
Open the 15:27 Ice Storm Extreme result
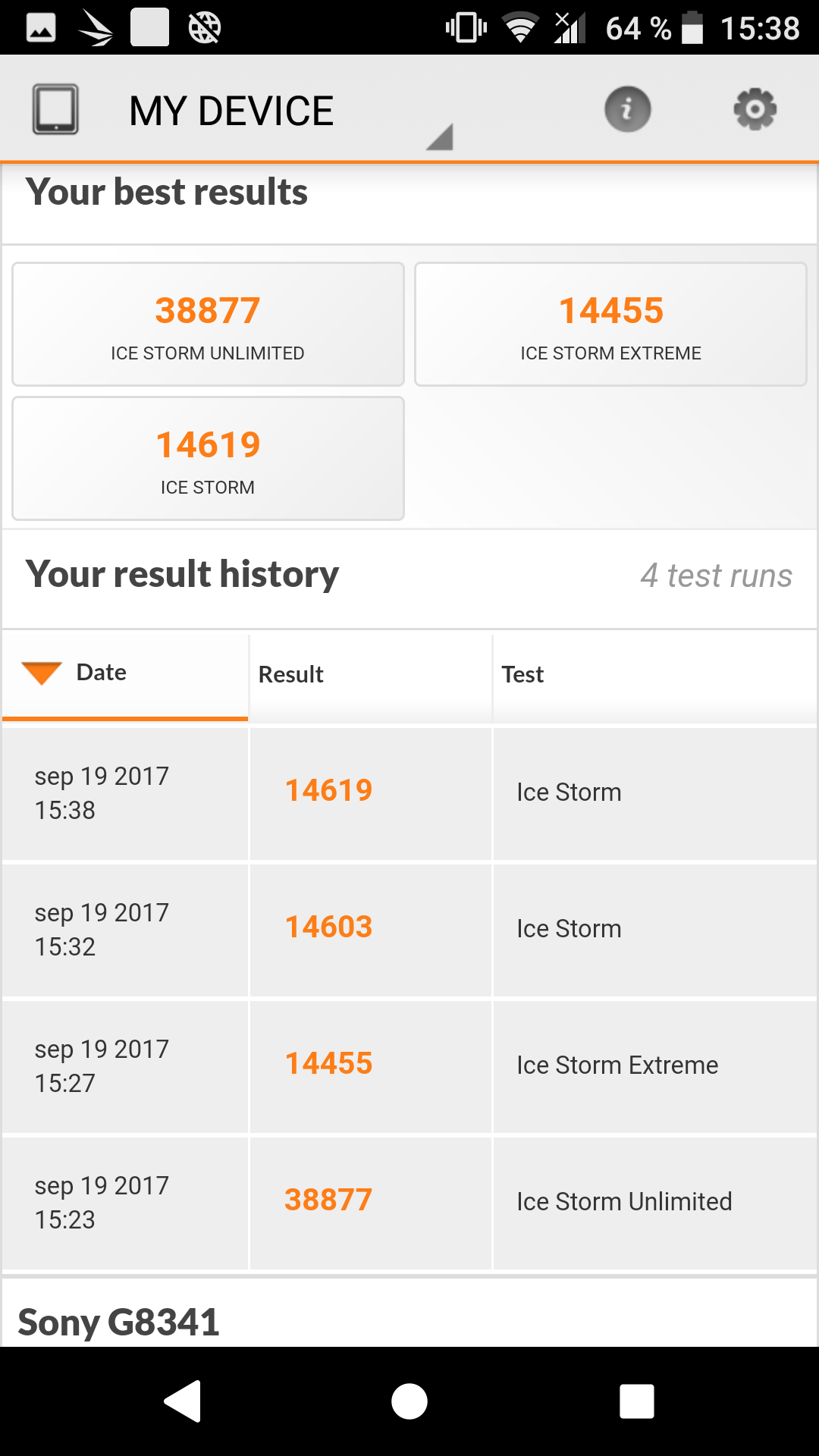409,1066
